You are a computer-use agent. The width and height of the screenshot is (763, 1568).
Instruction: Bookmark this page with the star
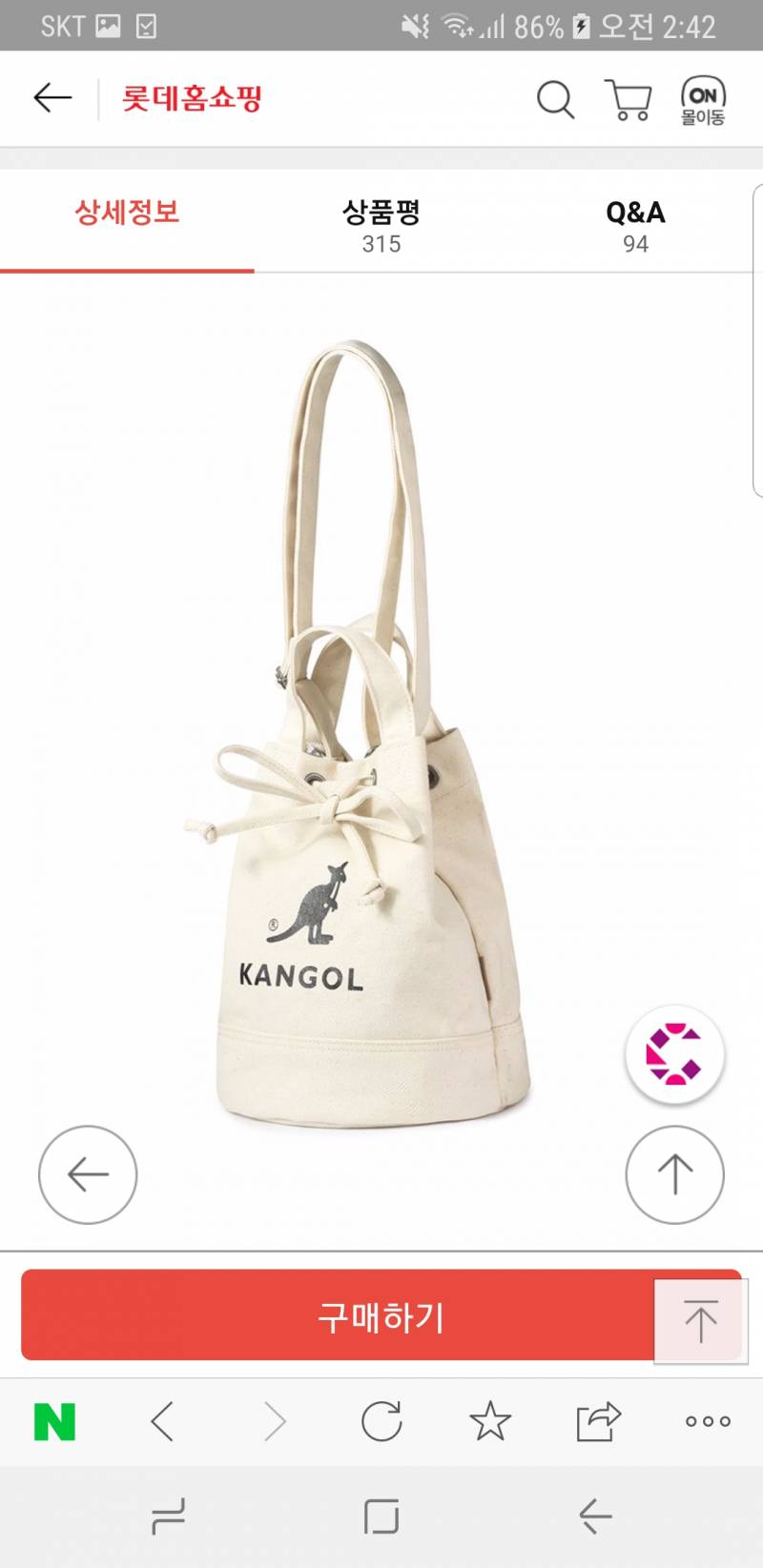[x=490, y=1422]
